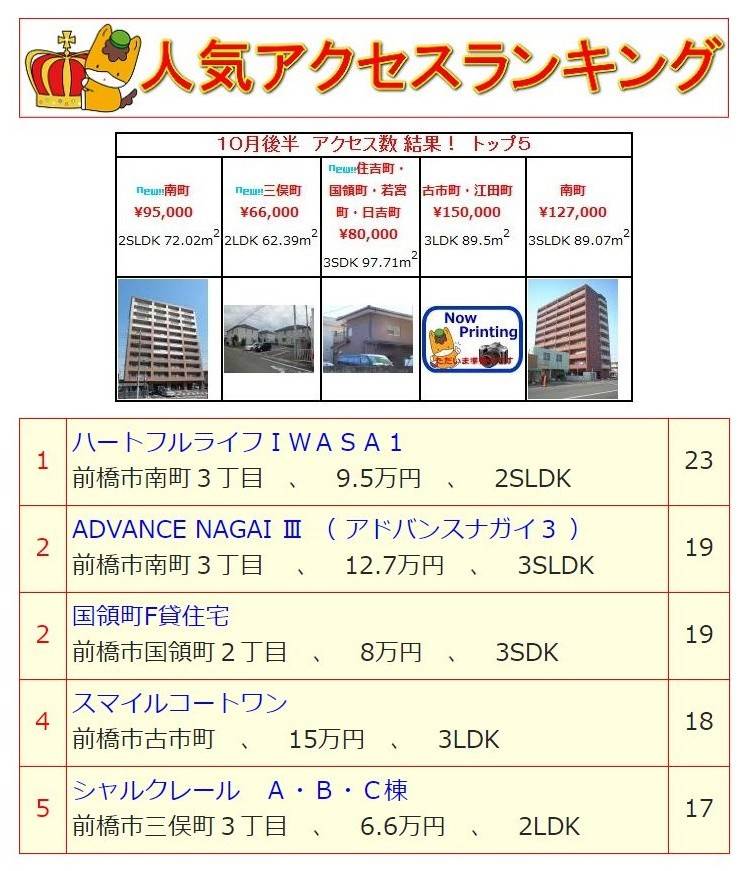This screenshot has width=748, height=871.
Task: Open the シャルクレール A・B・C棟 link
Action: point(240,790)
